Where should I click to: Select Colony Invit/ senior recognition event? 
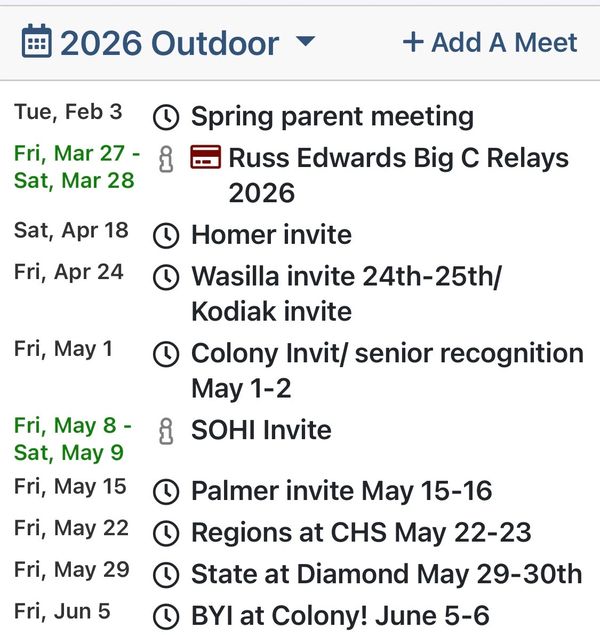coord(387,354)
